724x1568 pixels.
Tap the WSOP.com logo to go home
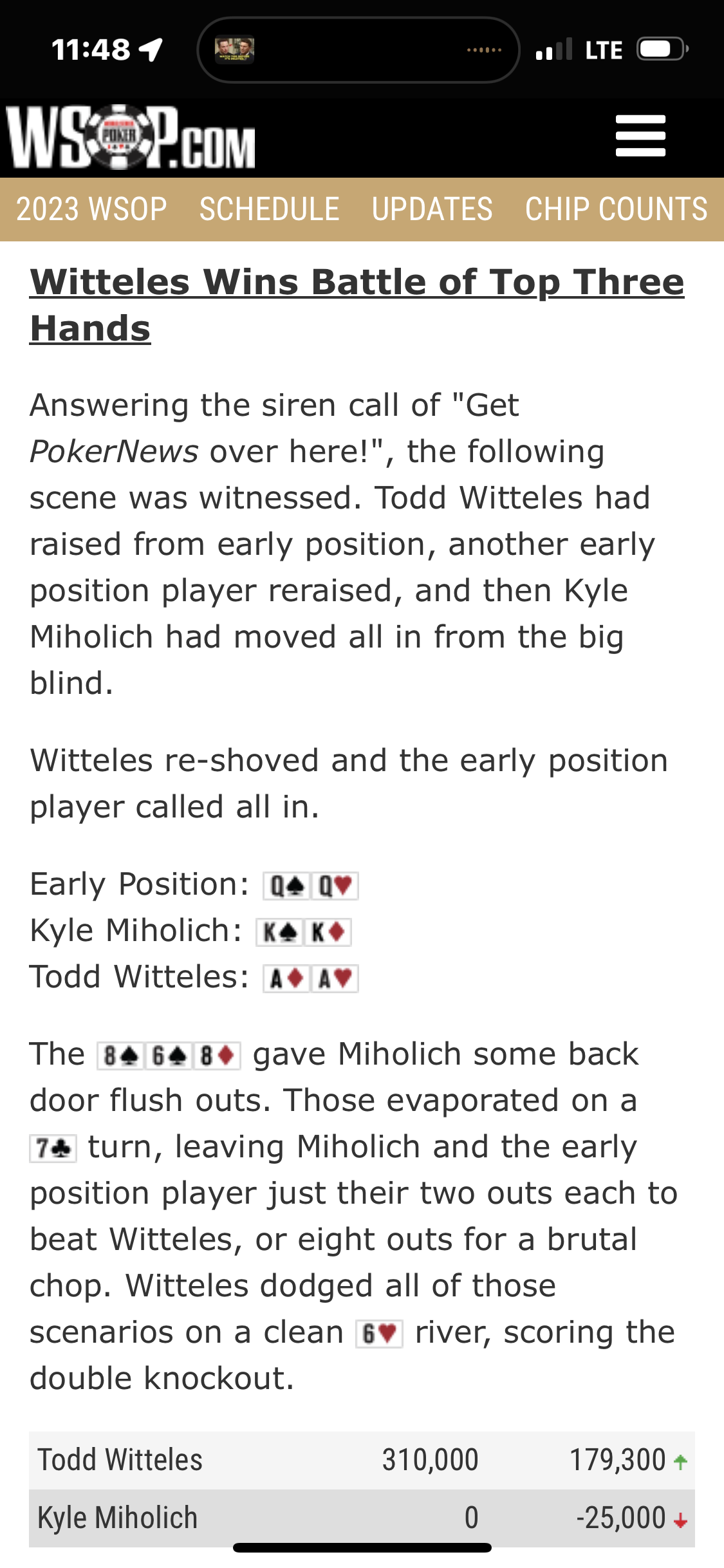[x=131, y=137]
